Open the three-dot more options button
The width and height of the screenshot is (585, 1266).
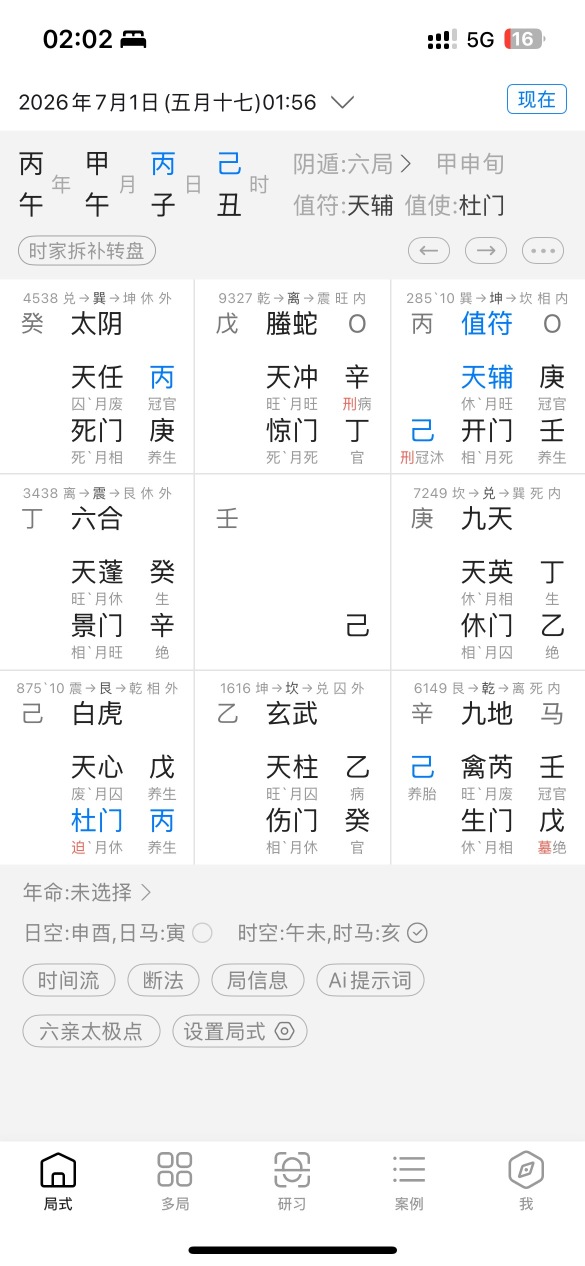[x=543, y=250]
